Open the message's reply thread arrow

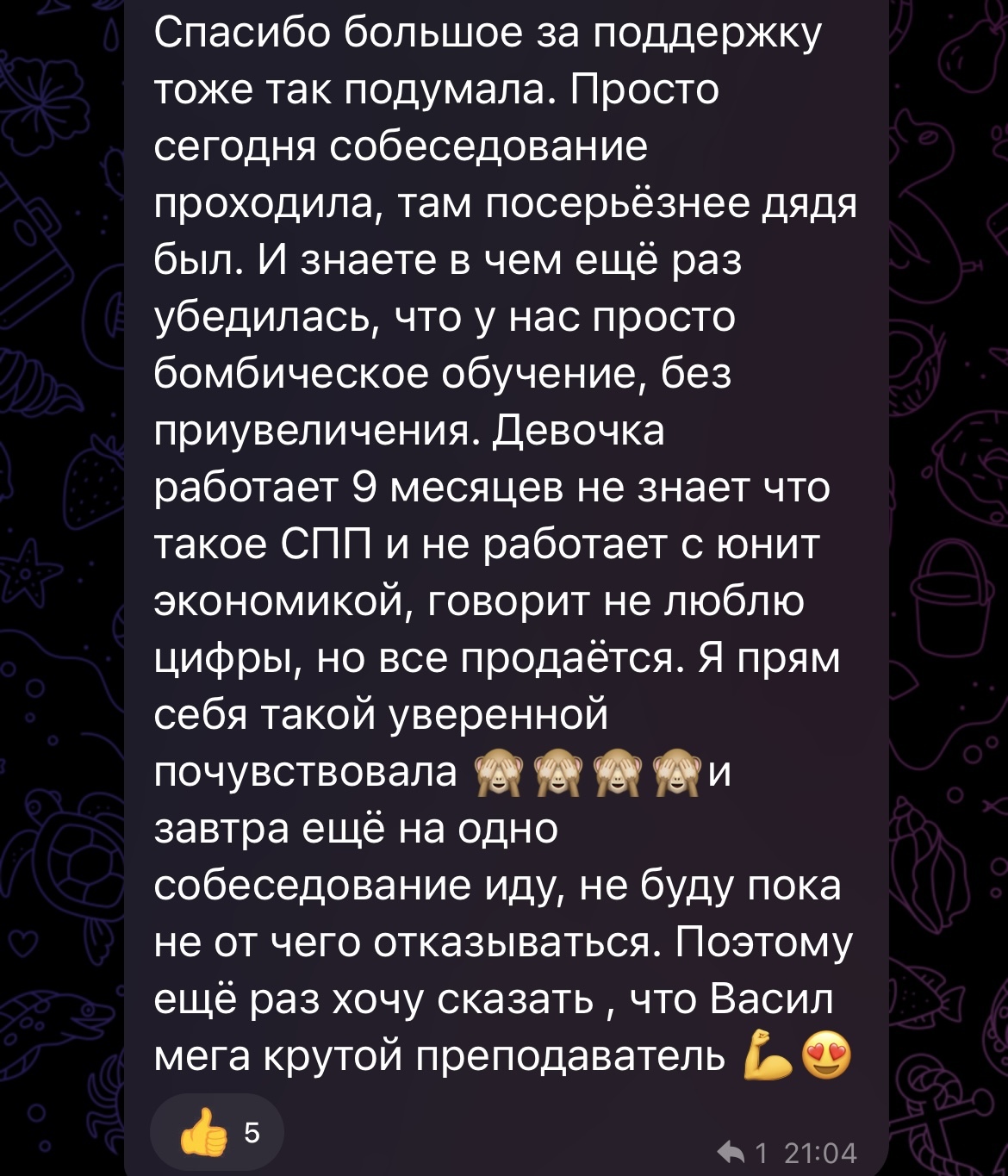tap(731, 1153)
